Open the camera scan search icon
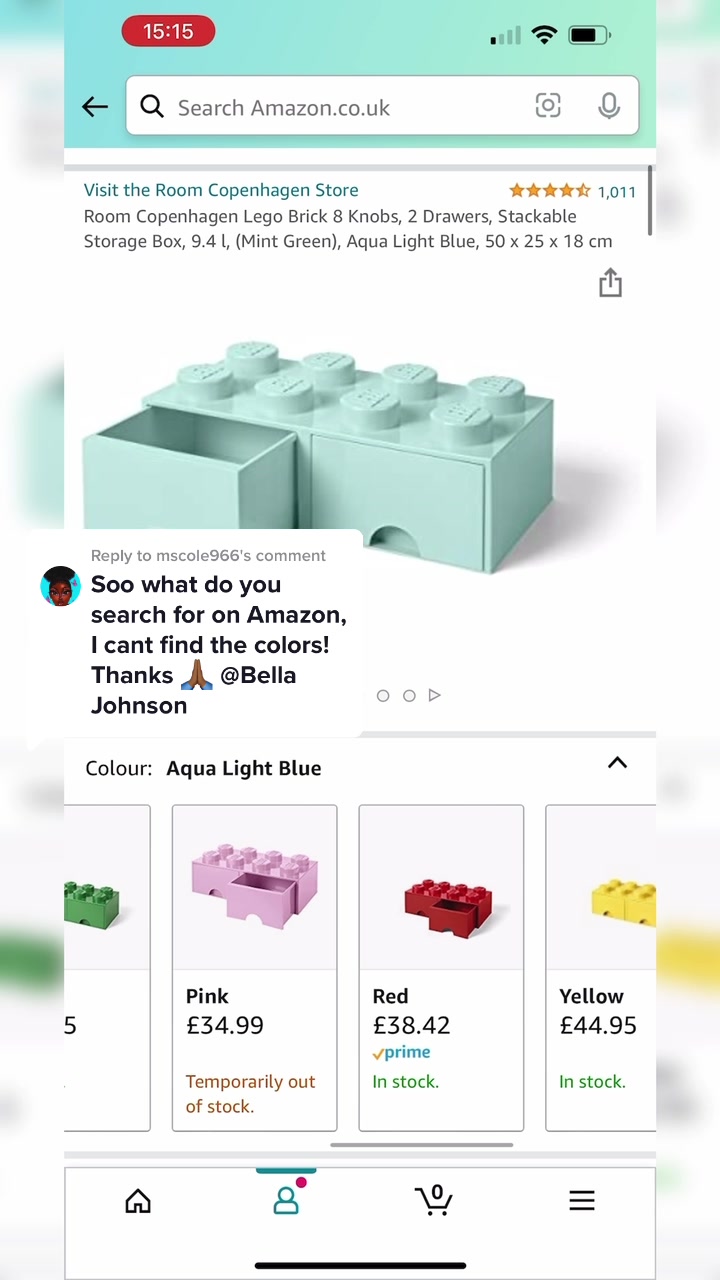Screen dimensions: 720x1280 [x=548, y=106]
